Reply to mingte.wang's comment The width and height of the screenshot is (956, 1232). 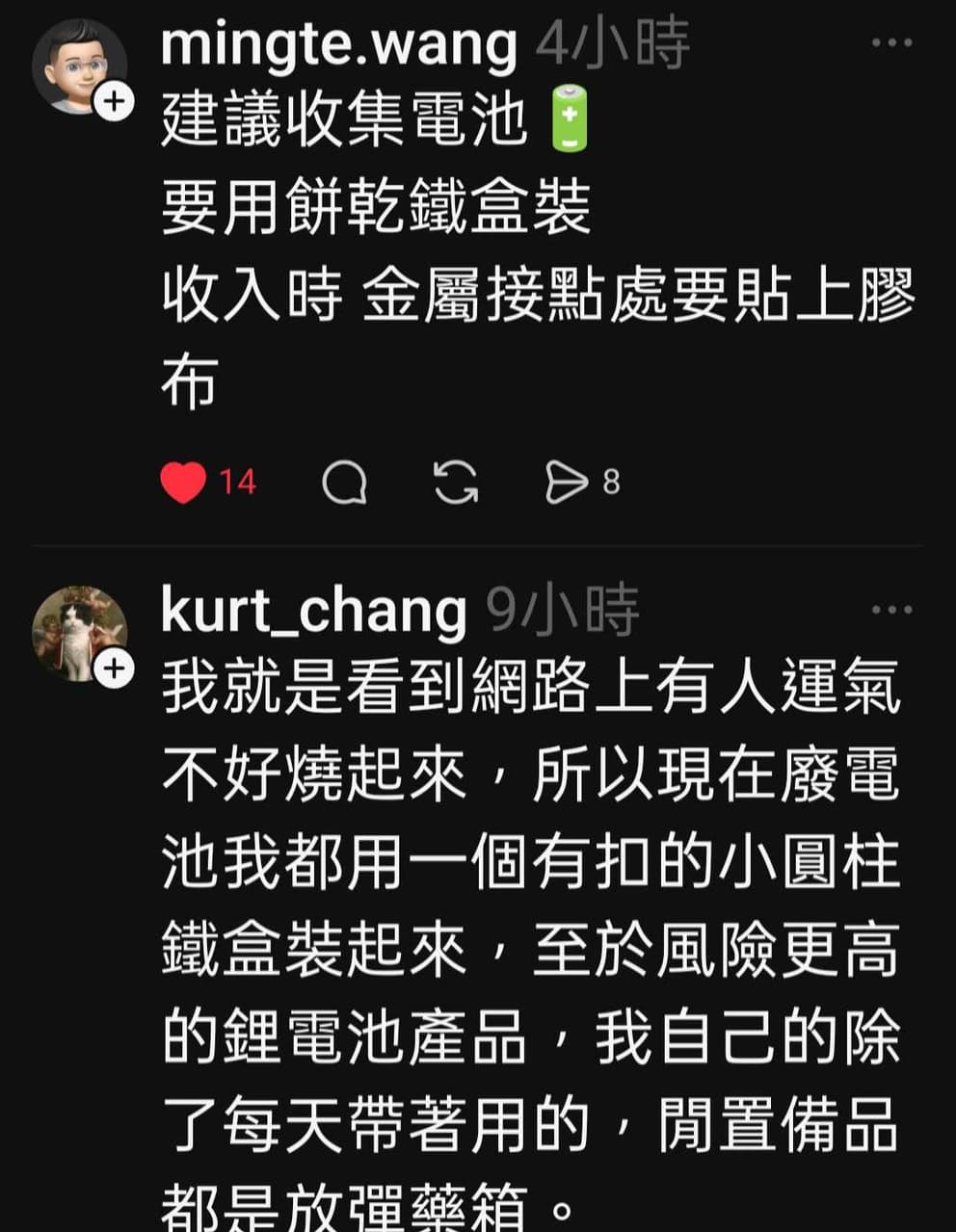(344, 483)
